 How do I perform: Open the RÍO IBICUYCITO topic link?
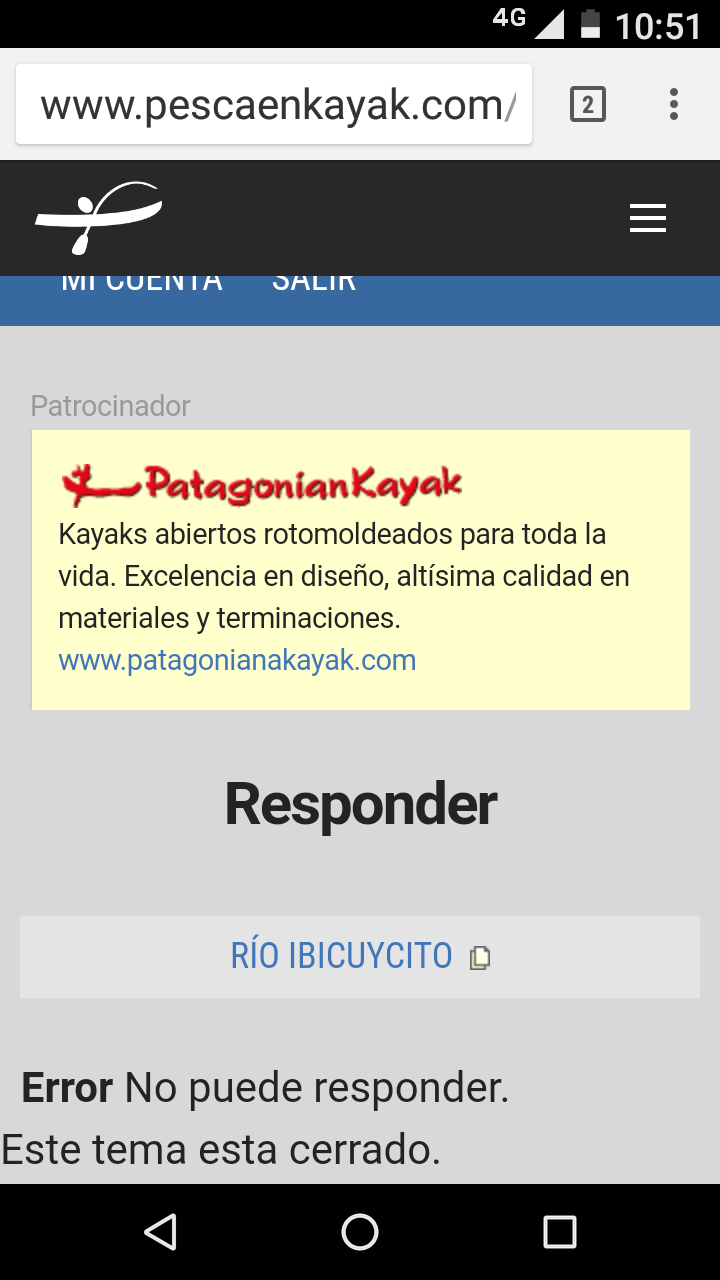pos(341,956)
